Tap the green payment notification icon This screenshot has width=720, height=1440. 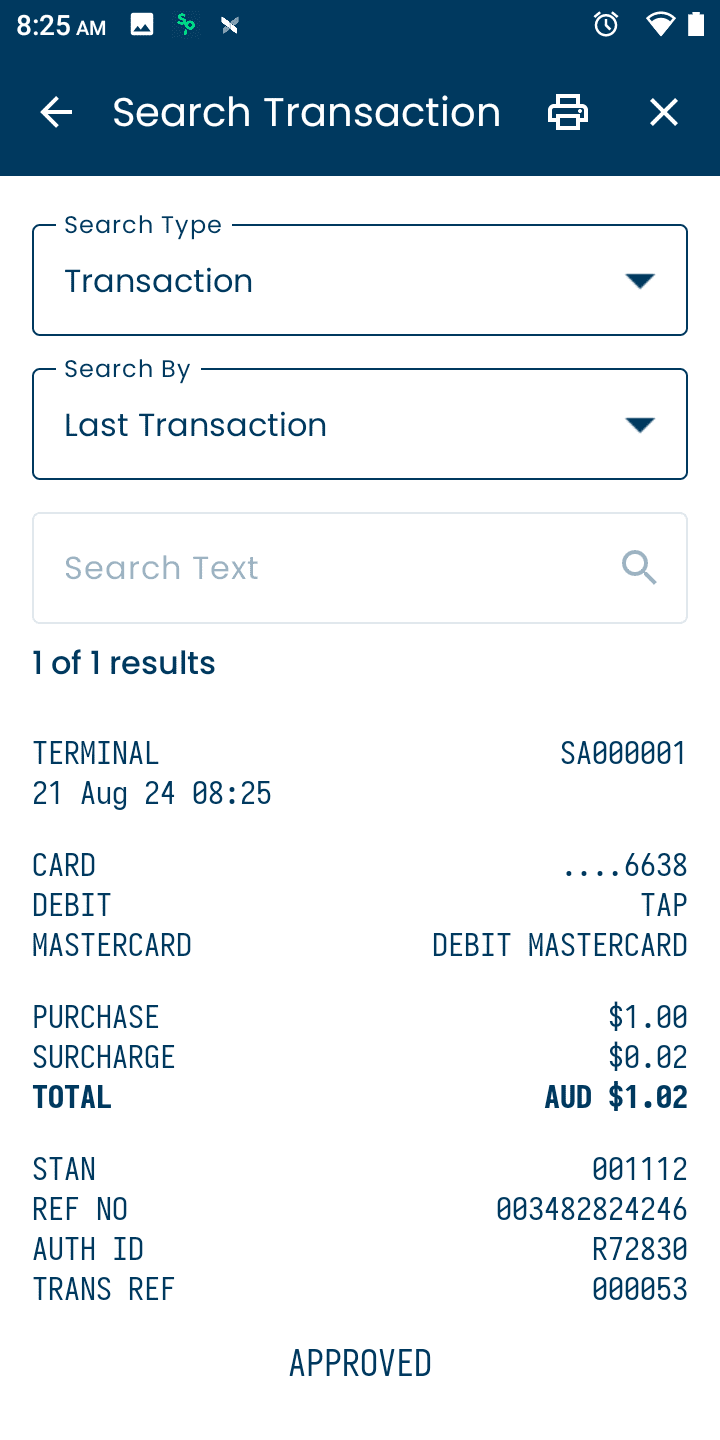pyautogui.click(x=186, y=24)
